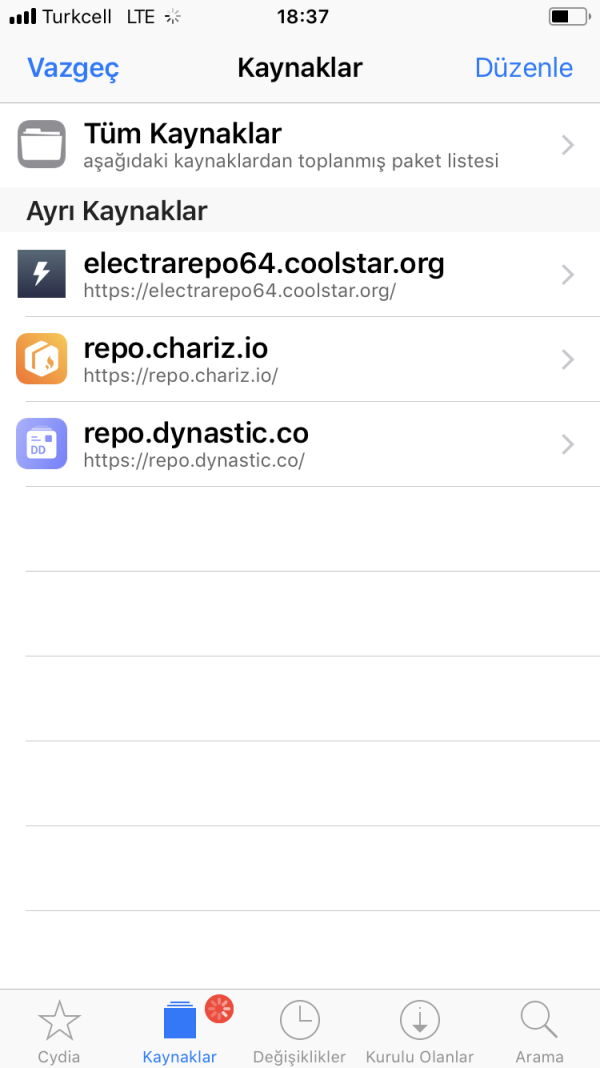Open the electrarepo64.coolstar.org source

coord(300,274)
